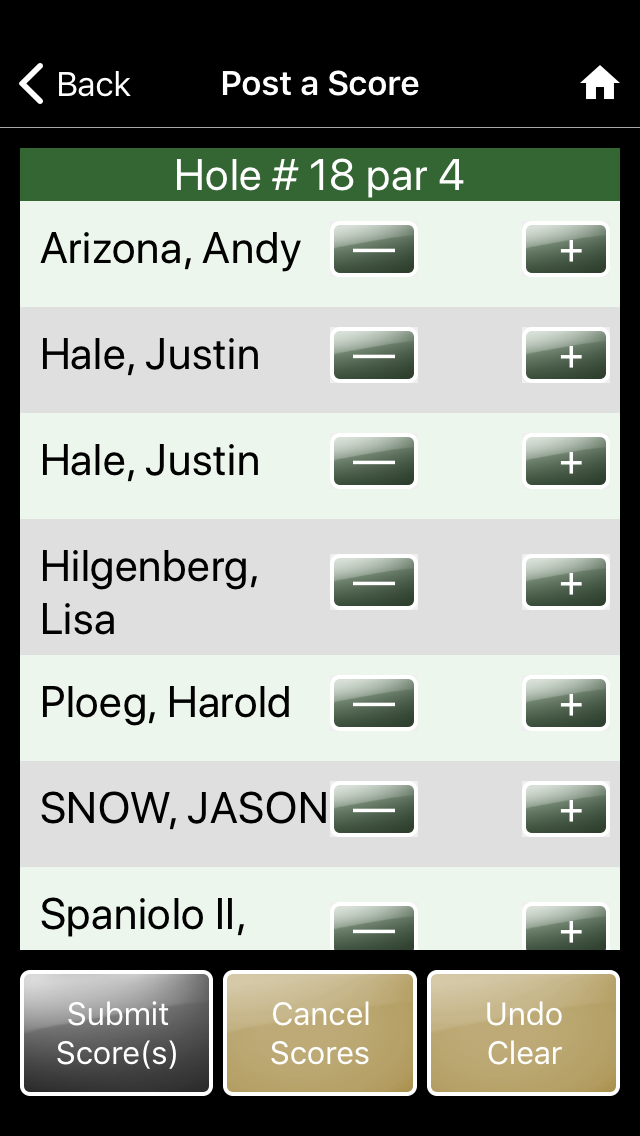
Task: Decrease Lisa Hilgenberg's score
Action: pos(374,582)
